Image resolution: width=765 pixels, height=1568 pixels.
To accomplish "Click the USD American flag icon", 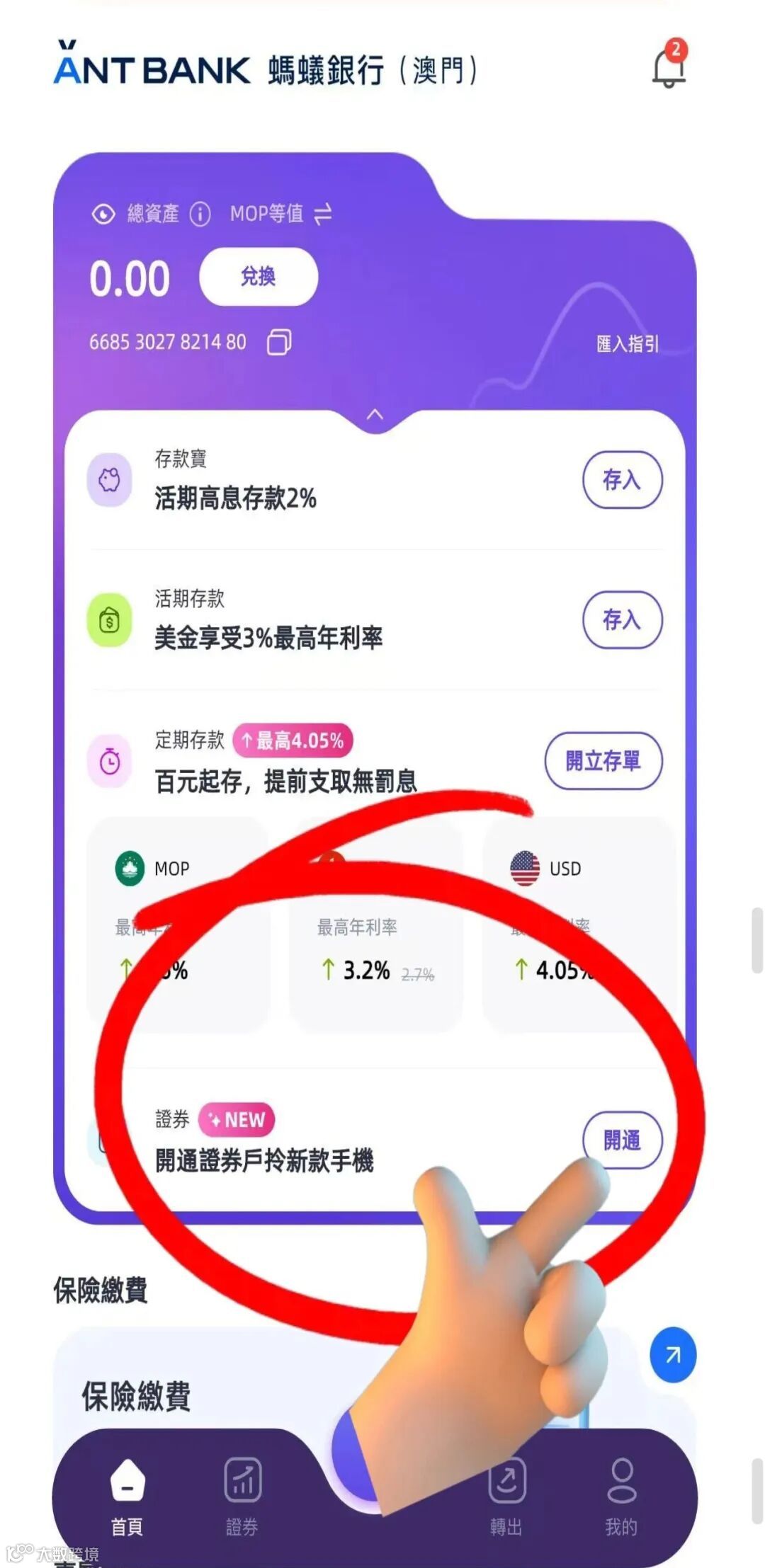I will tap(524, 867).
